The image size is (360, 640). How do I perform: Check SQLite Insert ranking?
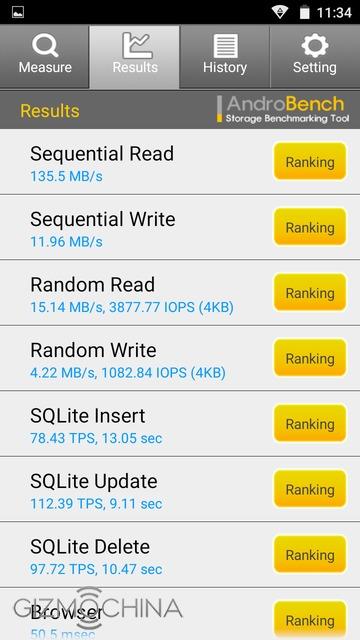(x=310, y=424)
